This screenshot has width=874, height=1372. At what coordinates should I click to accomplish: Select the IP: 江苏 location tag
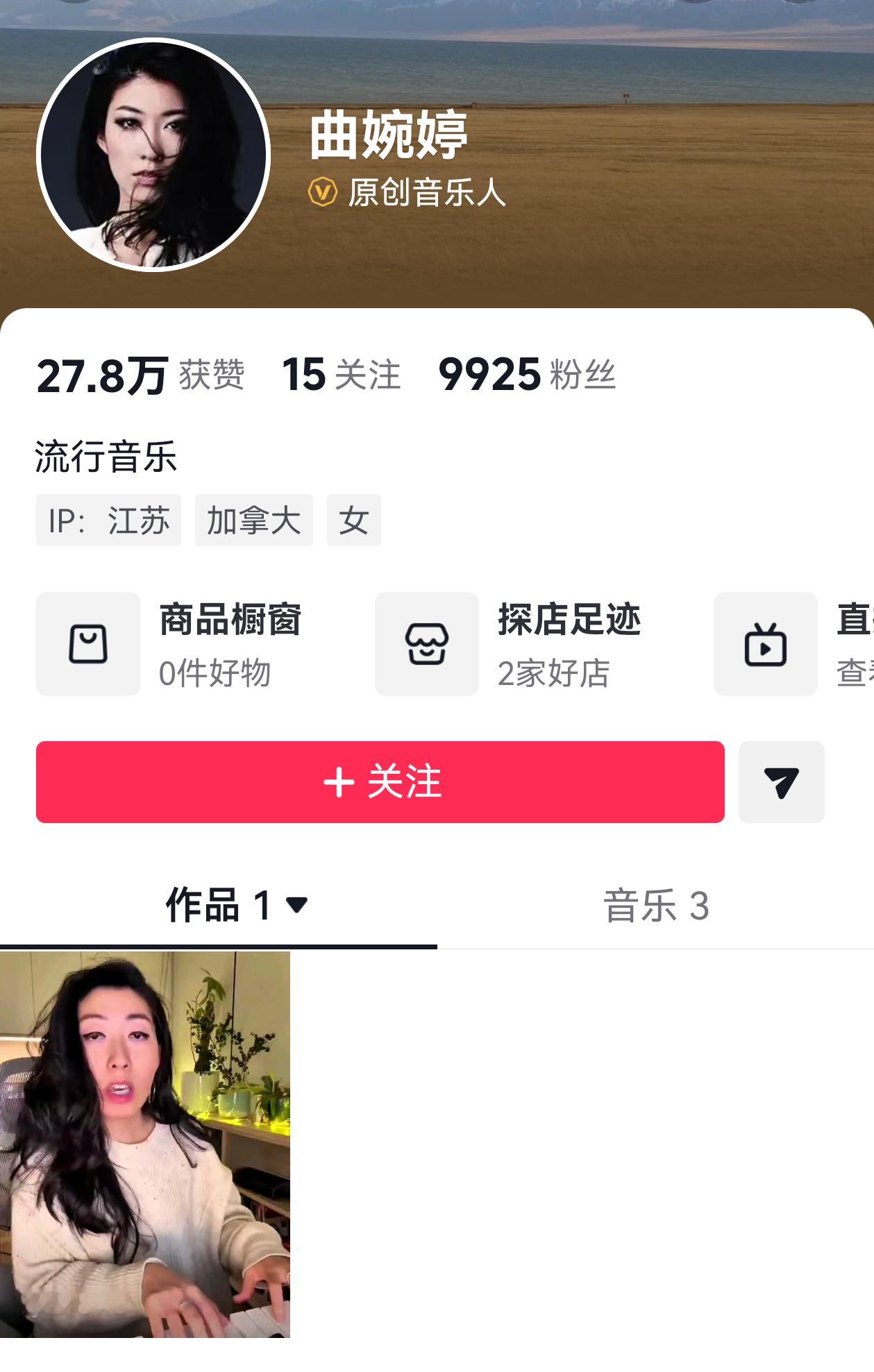[x=108, y=520]
